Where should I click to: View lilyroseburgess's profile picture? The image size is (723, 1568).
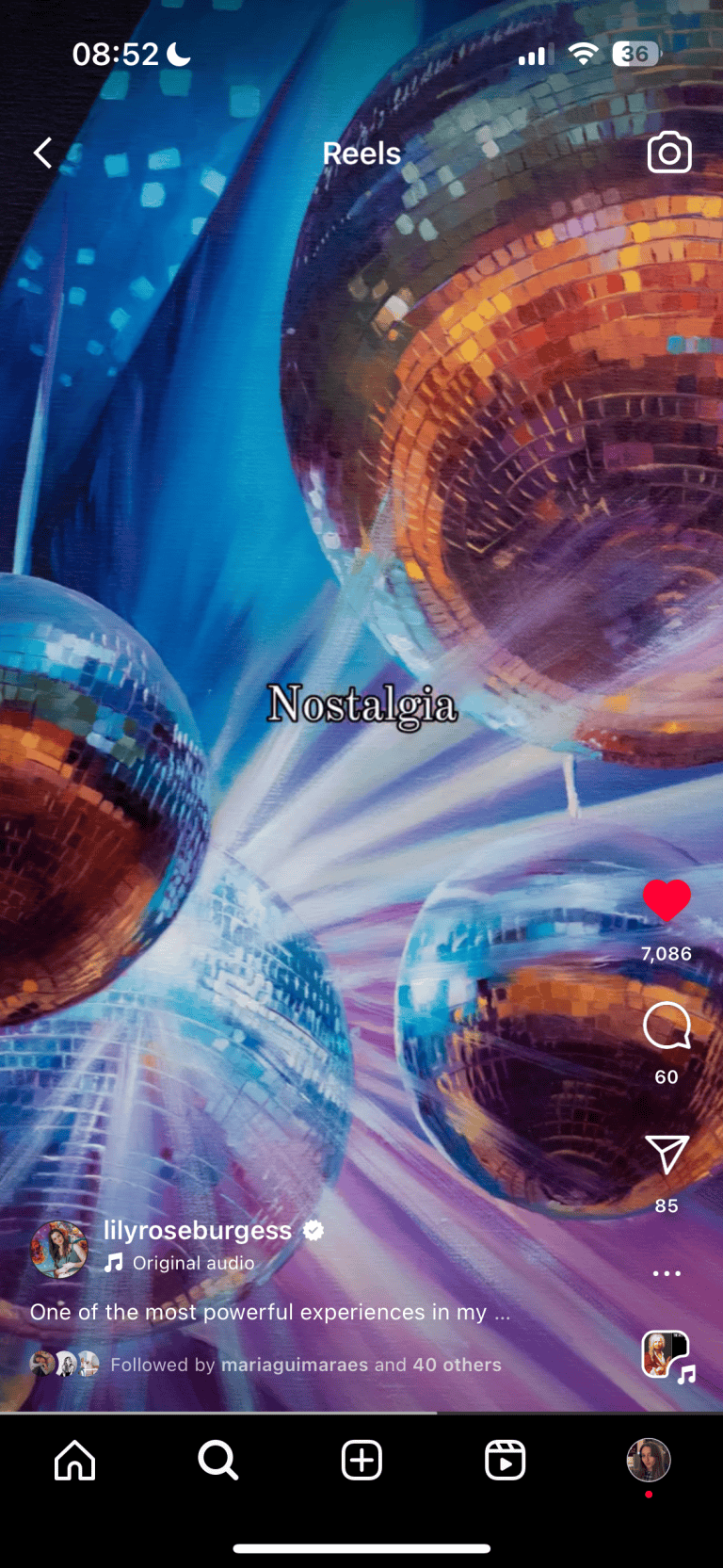pyautogui.click(x=59, y=1249)
